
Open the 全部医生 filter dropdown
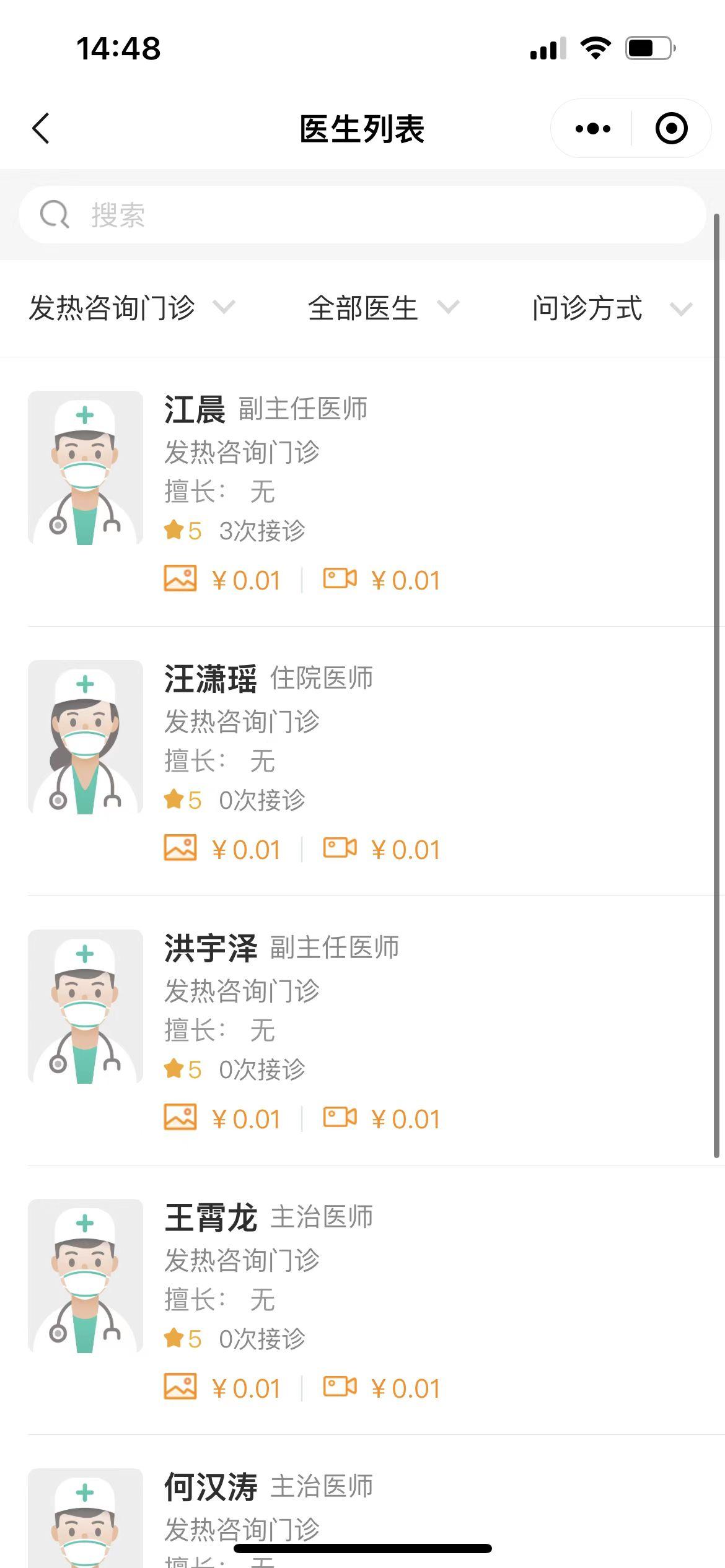(x=382, y=308)
